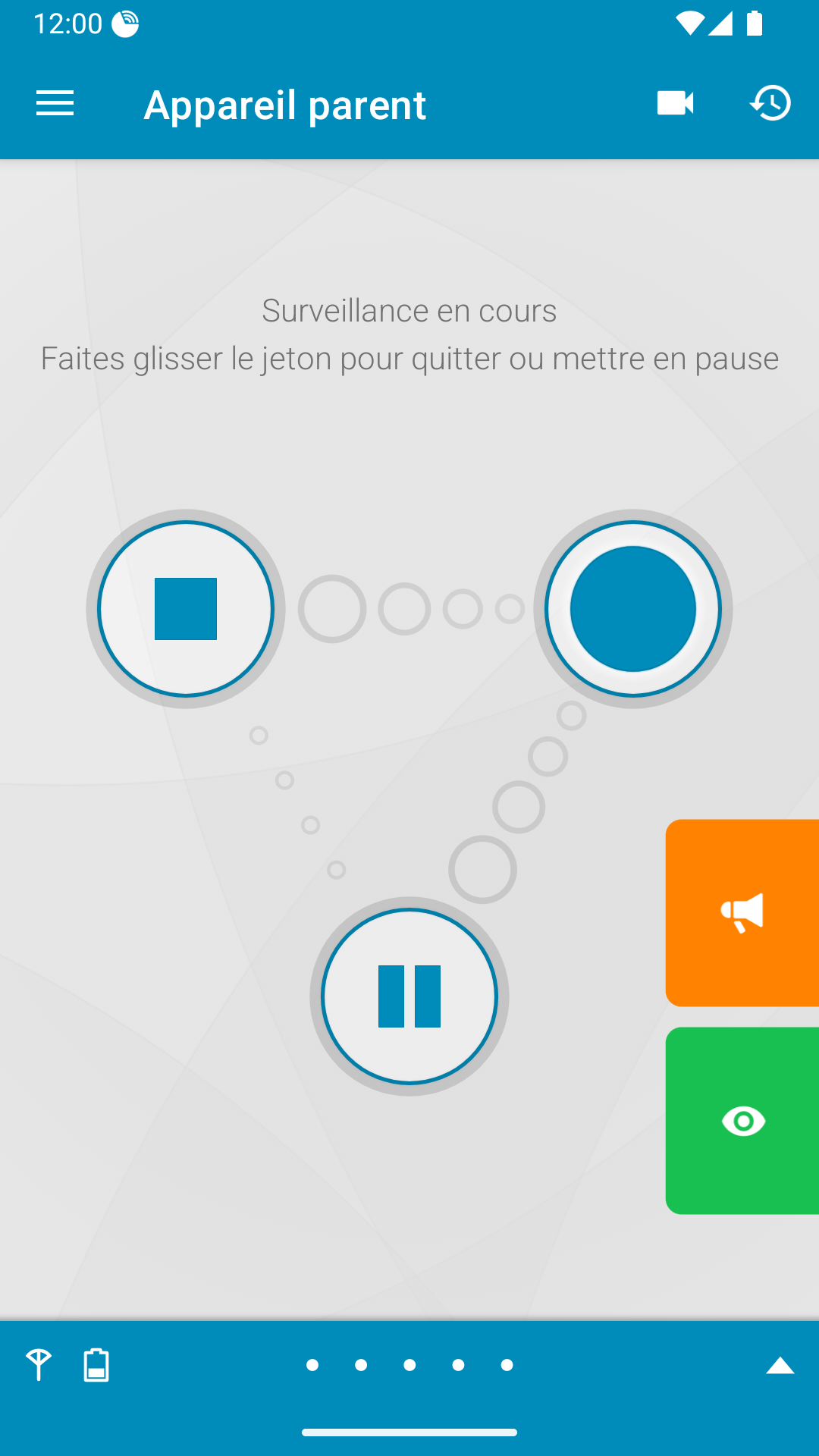Expand the bottom panel with the up arrow
Screen dimensions: 819x1456
coord(780,1367)
